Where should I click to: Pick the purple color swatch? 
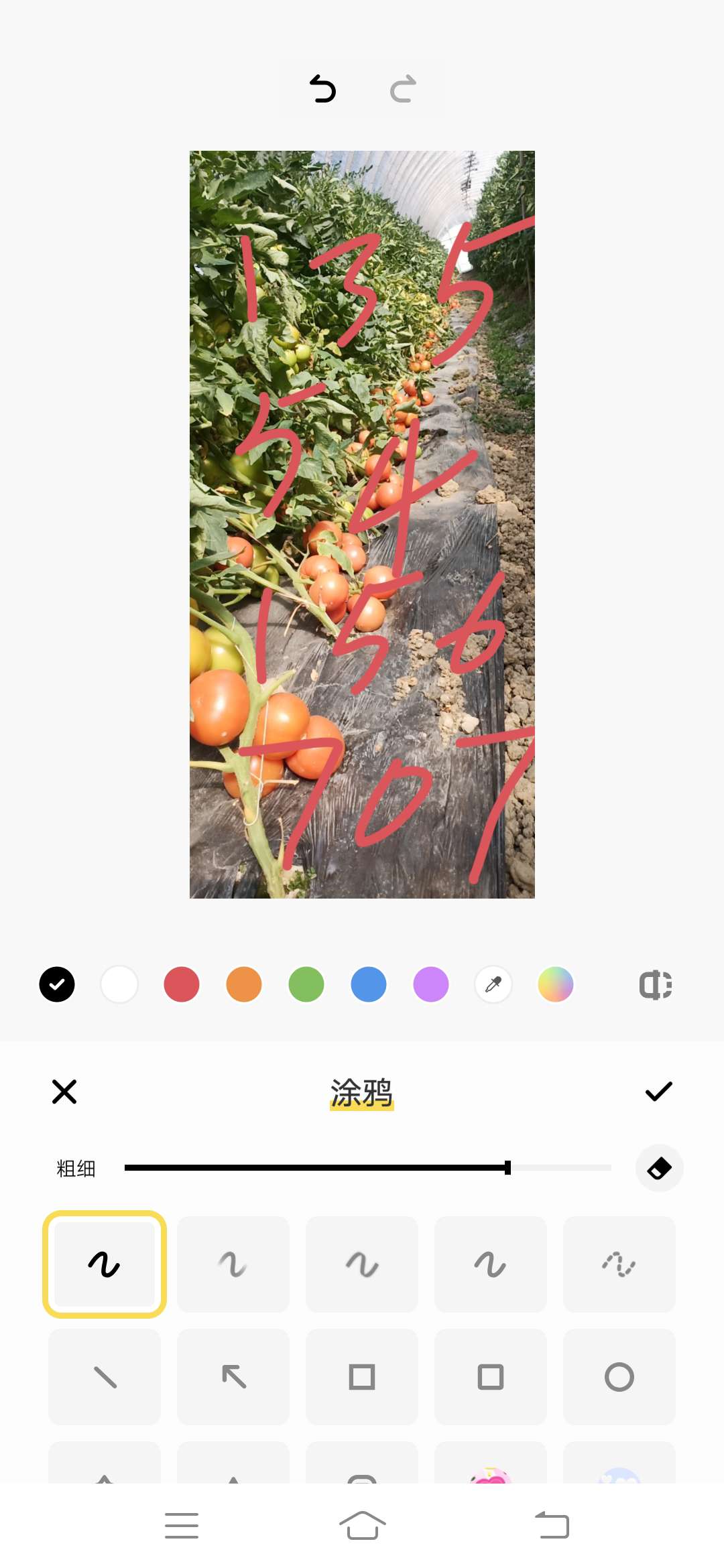coord(431,984)
